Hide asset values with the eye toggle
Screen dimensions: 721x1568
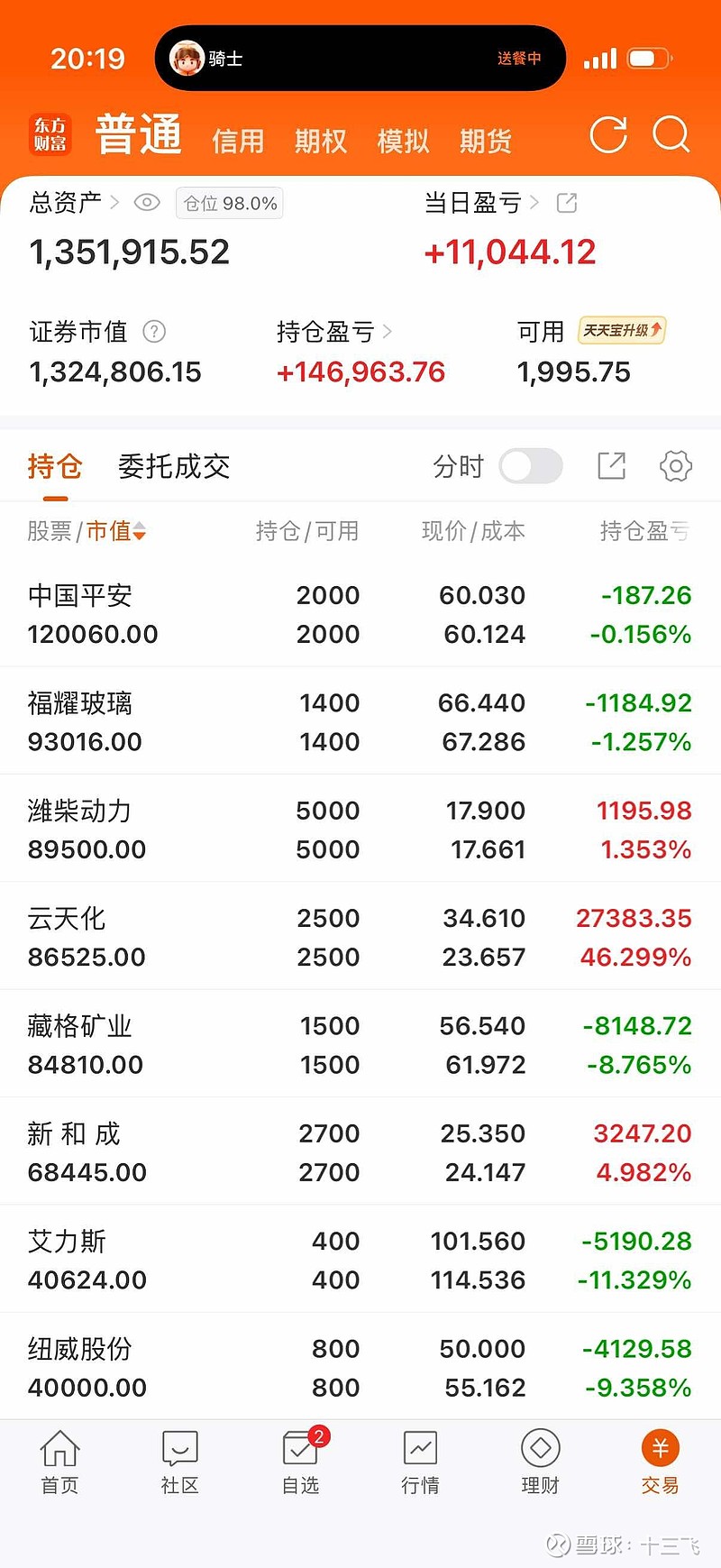147,203
